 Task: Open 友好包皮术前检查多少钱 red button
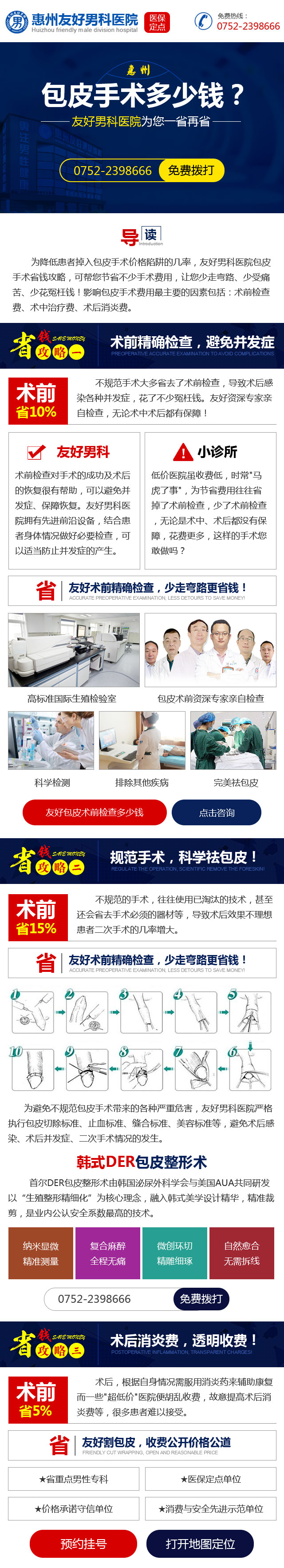point(94,812)
